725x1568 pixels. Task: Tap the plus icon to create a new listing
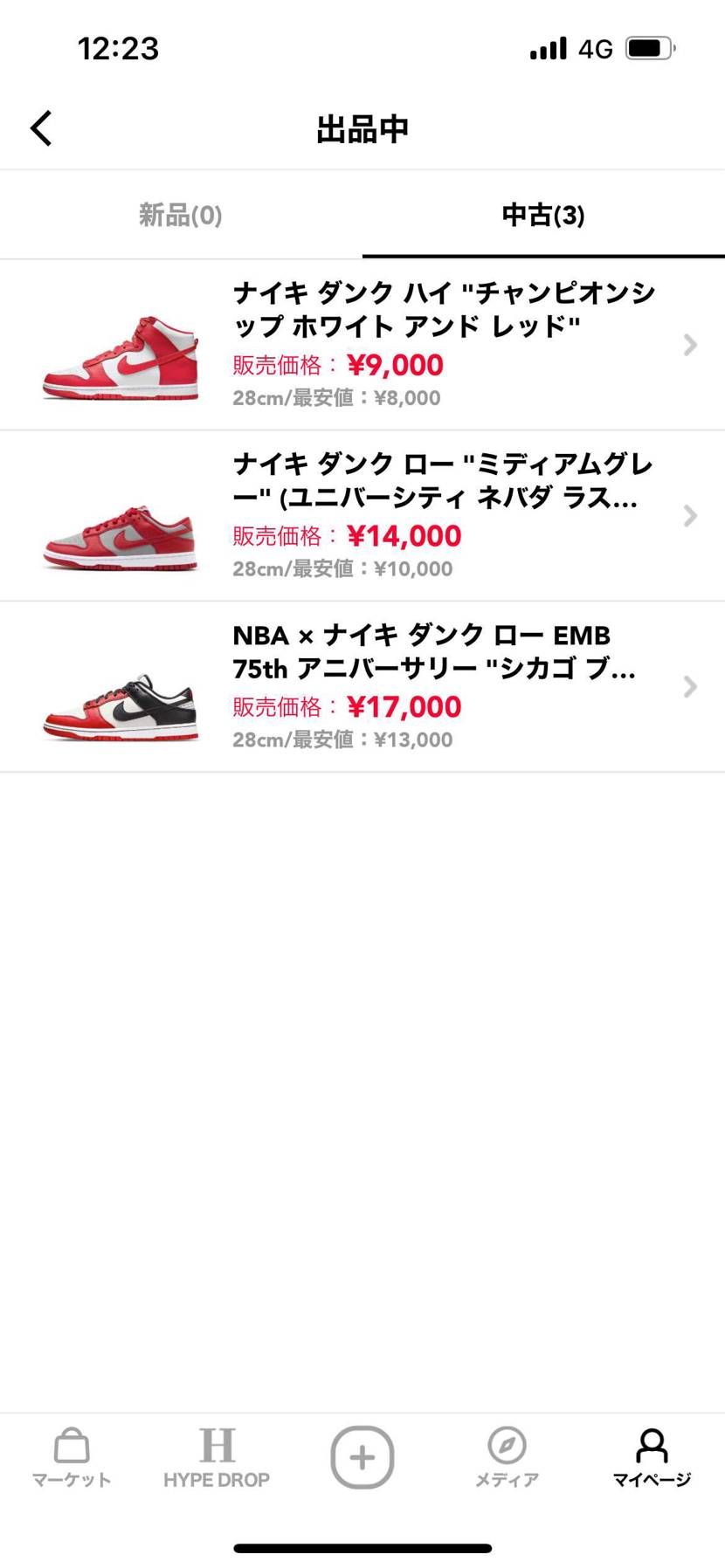tap(362, 1455)
